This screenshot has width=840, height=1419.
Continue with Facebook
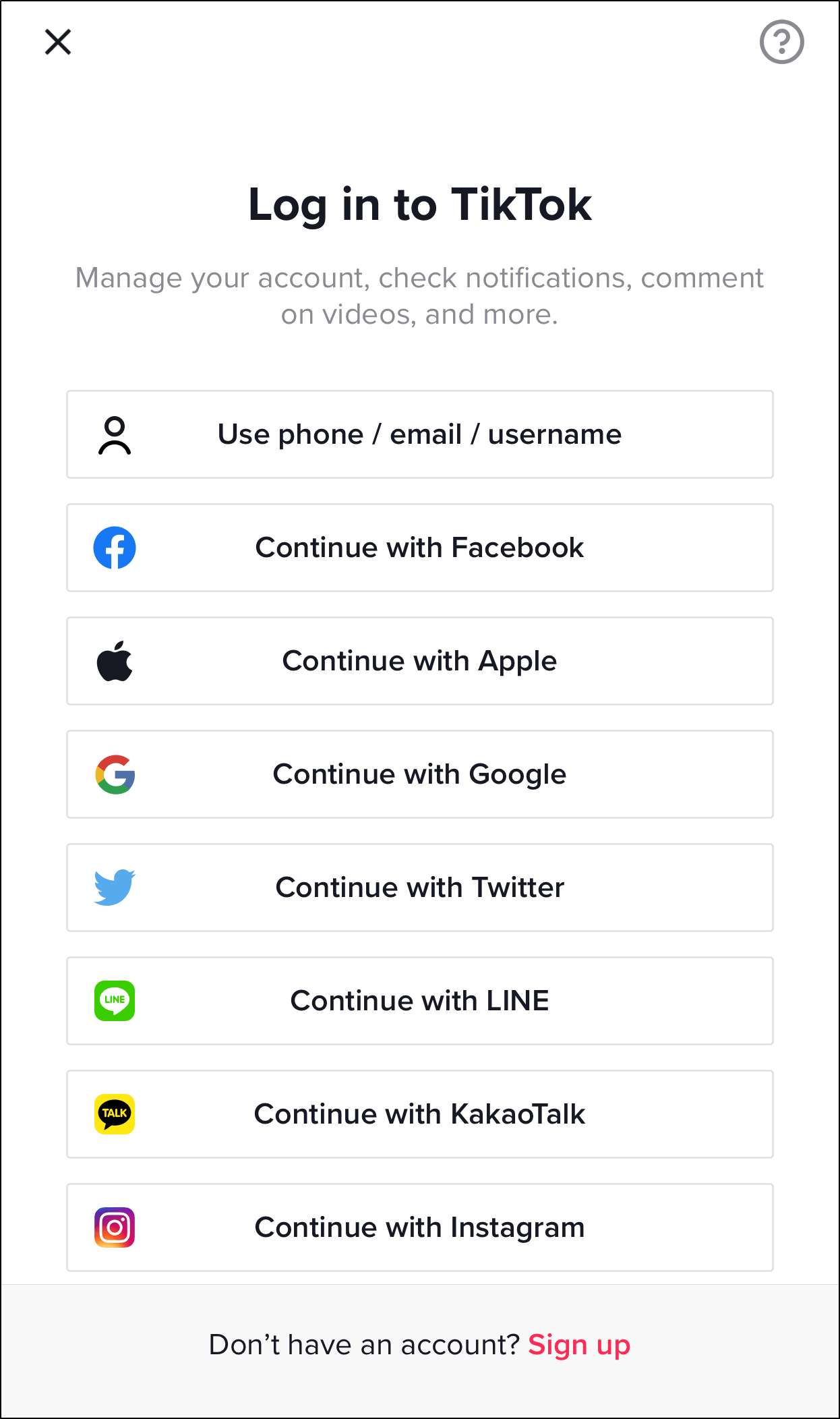coord(420,548)
